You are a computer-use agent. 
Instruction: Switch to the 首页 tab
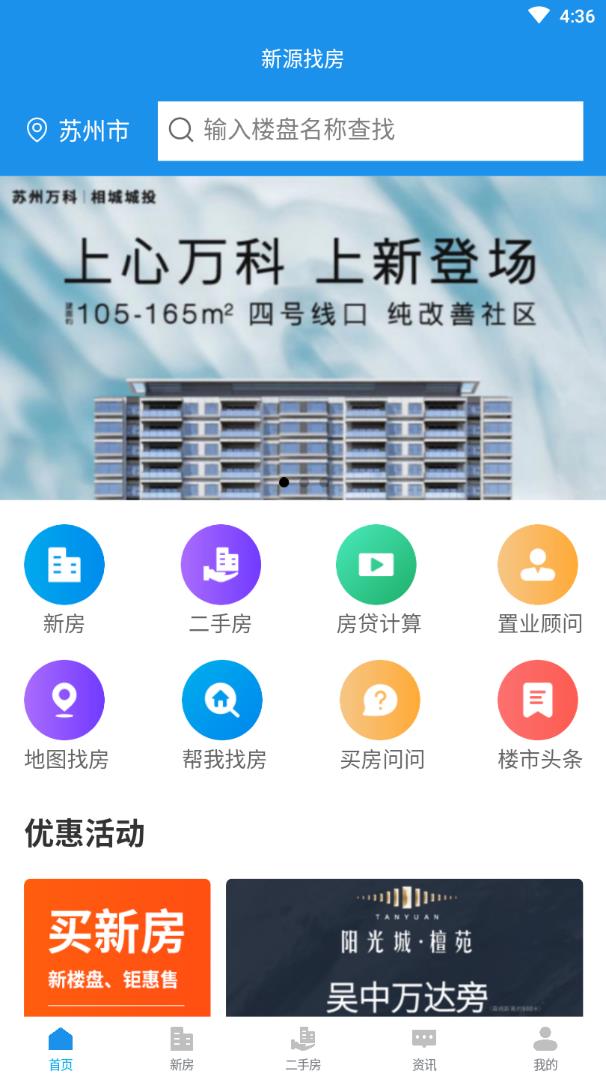(x=61, y=1048)
